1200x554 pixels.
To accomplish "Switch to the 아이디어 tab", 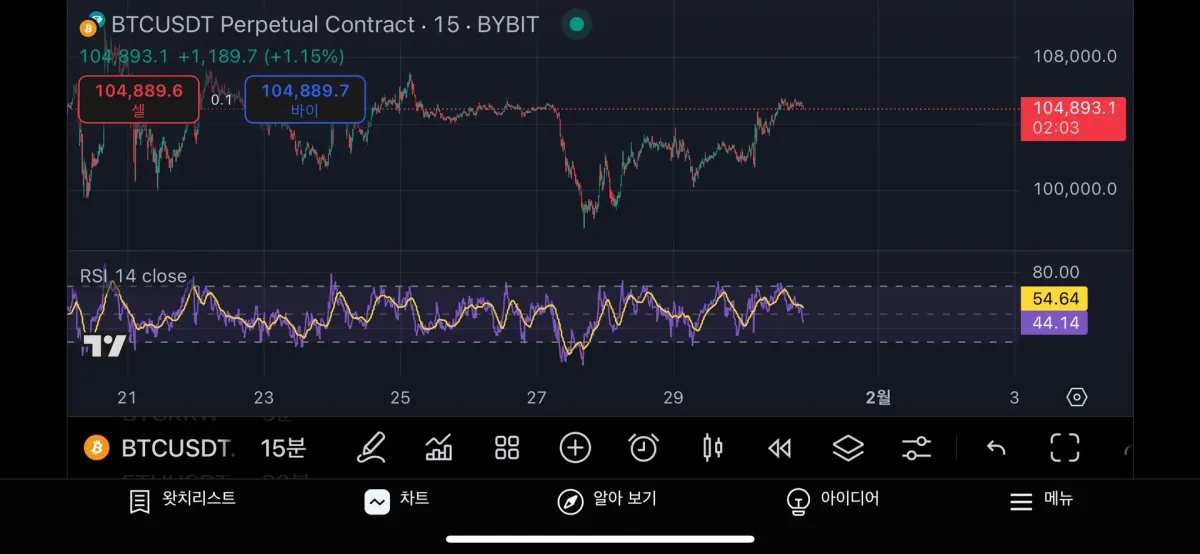I will click(x=833, y=500).
